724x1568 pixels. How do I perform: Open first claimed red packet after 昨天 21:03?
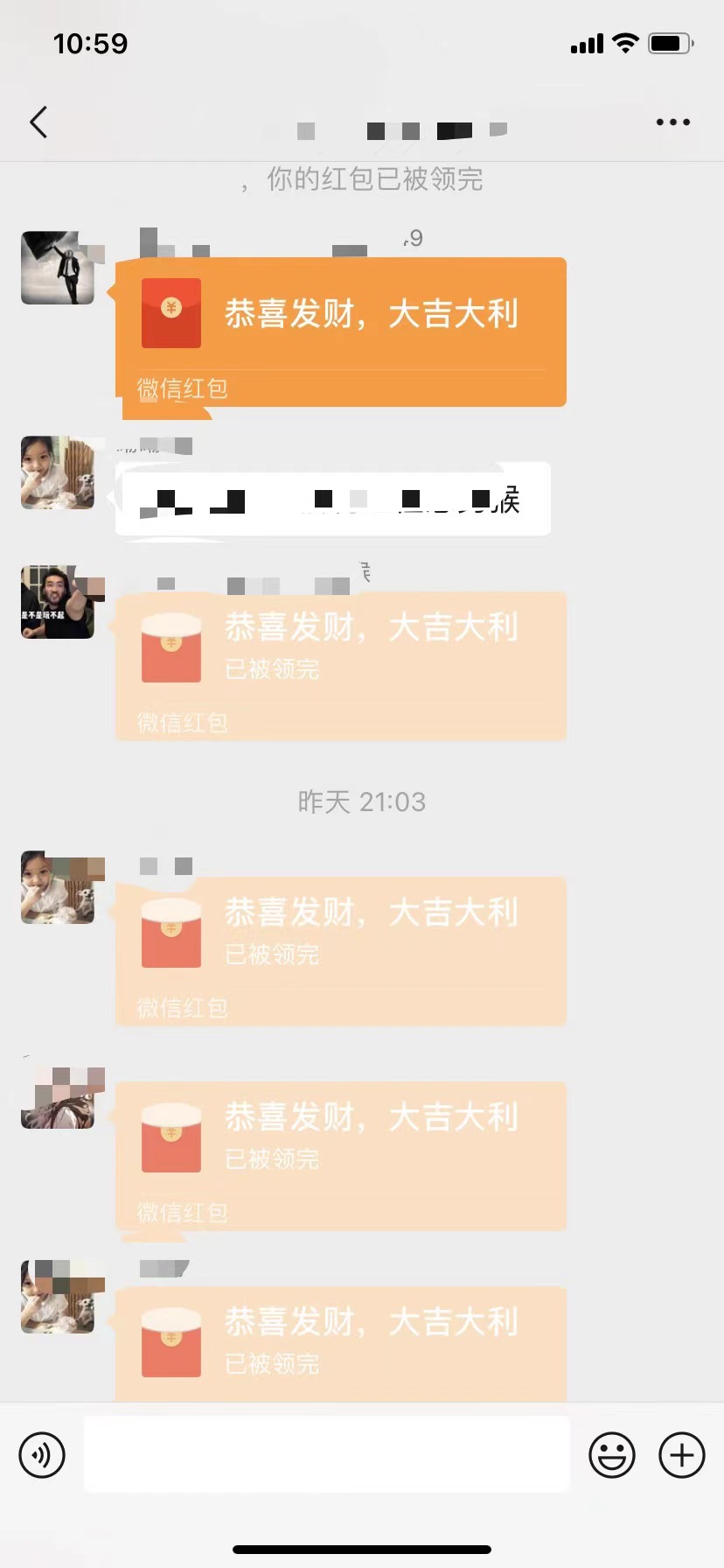[341, 951]
